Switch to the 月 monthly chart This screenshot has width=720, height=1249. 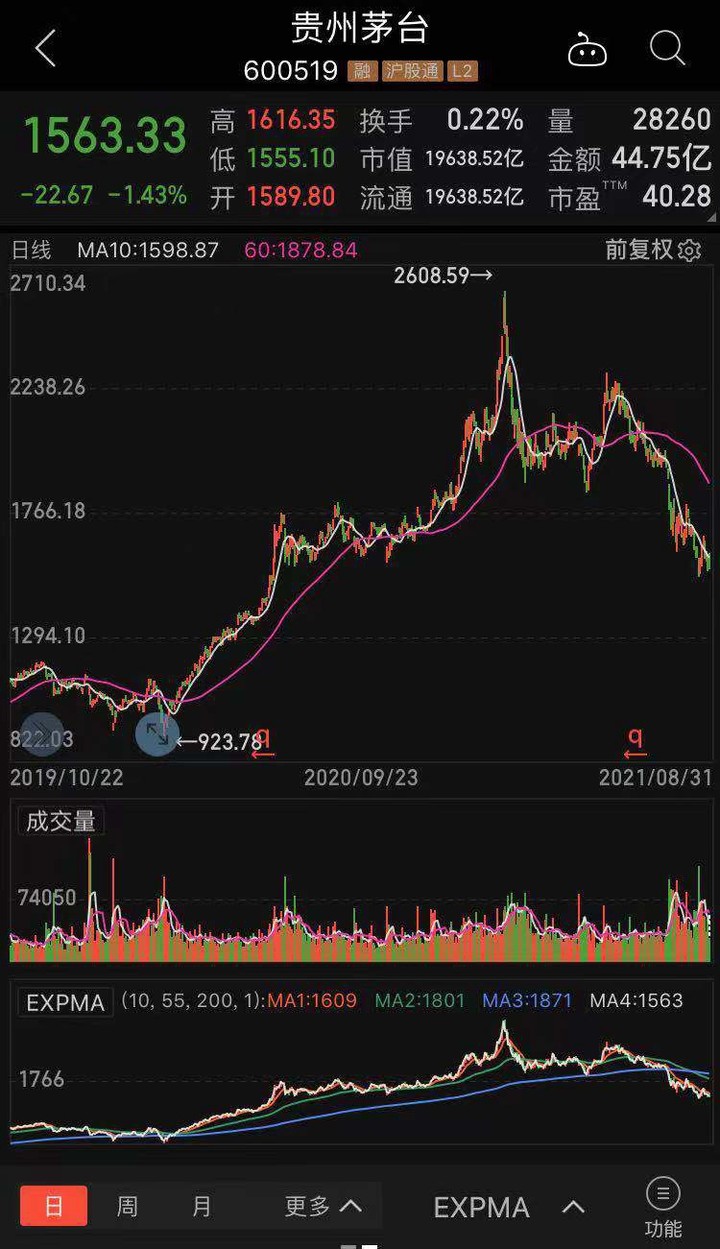pos(202,1206)
